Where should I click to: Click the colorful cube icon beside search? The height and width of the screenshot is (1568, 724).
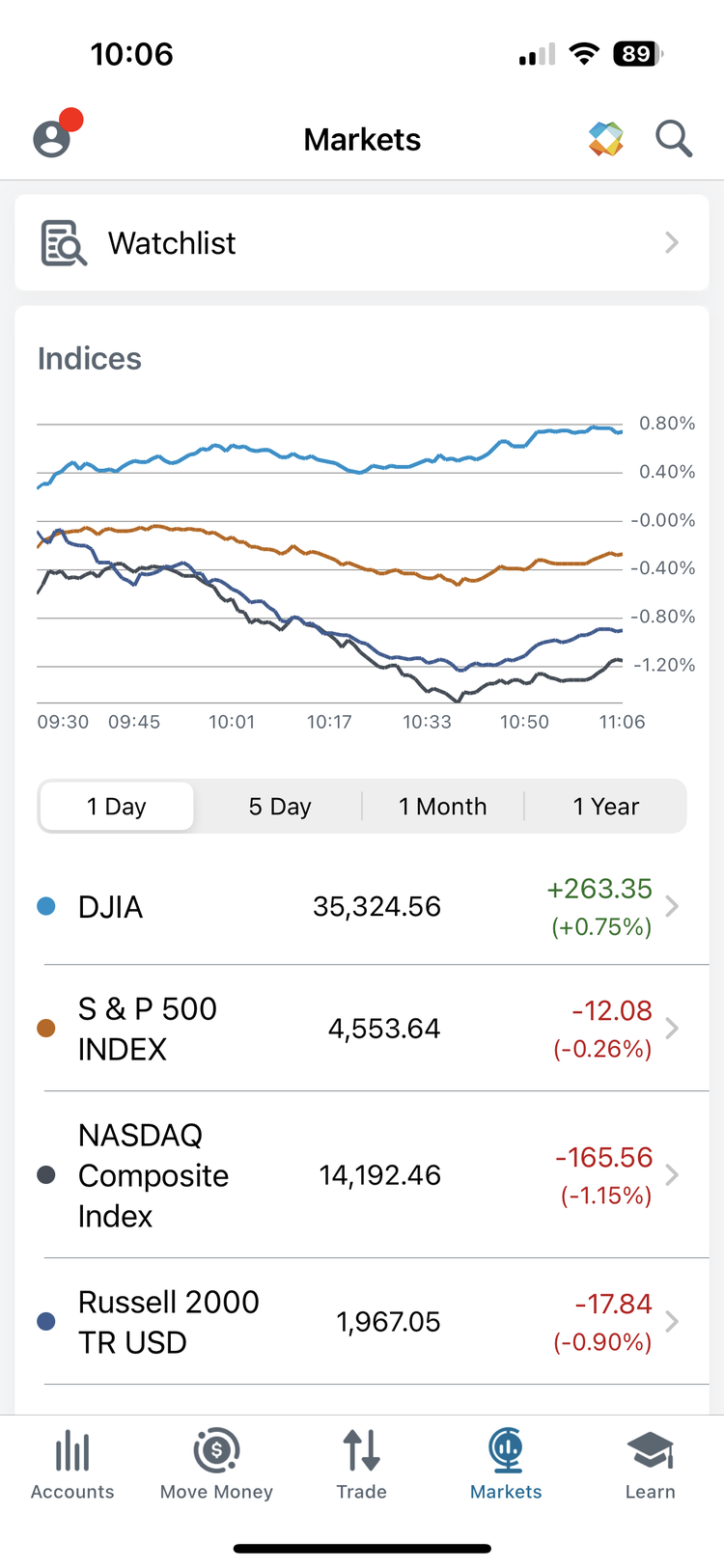click(x=605, y=138)
